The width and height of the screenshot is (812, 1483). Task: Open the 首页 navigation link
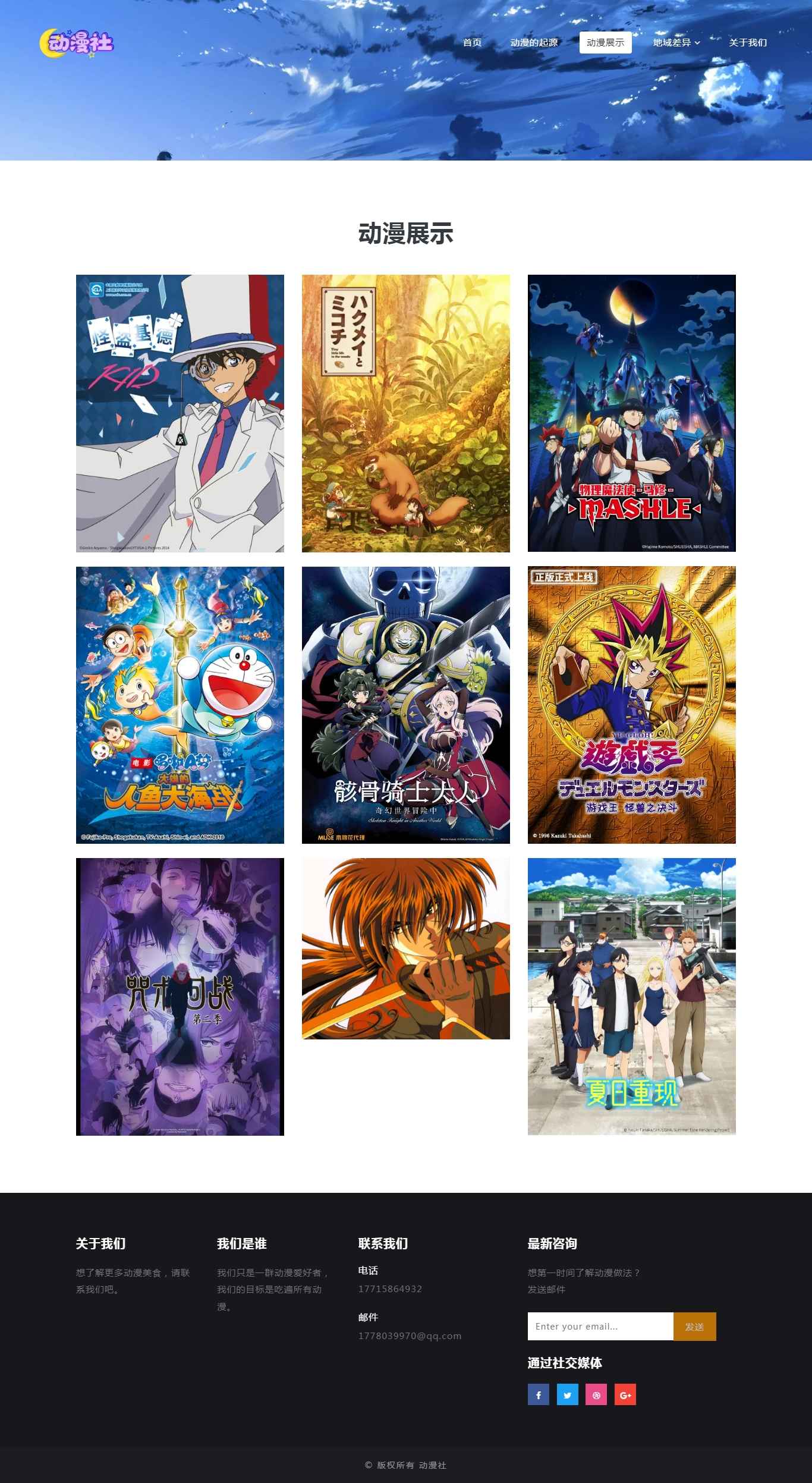(x=472, y=43)
